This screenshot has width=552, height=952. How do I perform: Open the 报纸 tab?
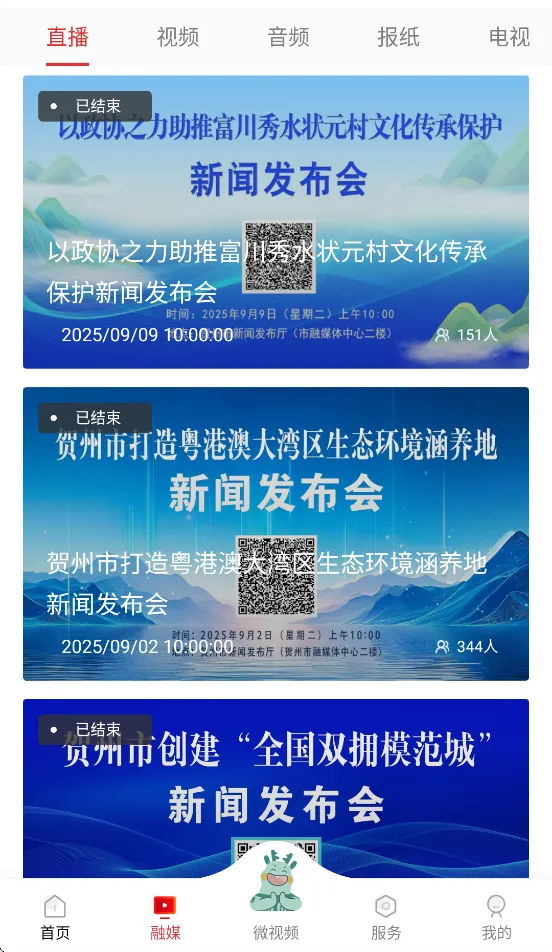(398, 37)
